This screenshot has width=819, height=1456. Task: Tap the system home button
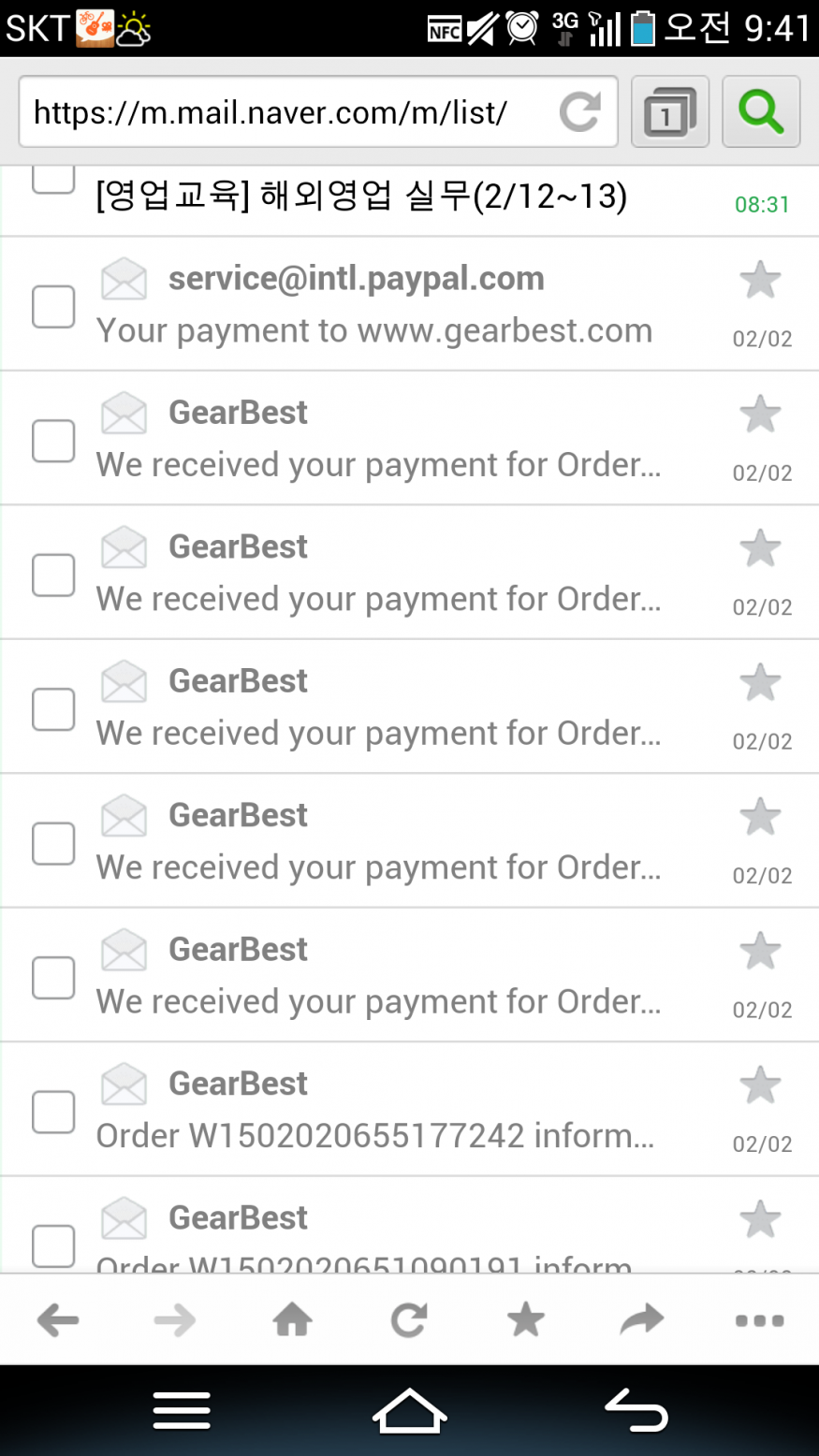point(409,1411)
